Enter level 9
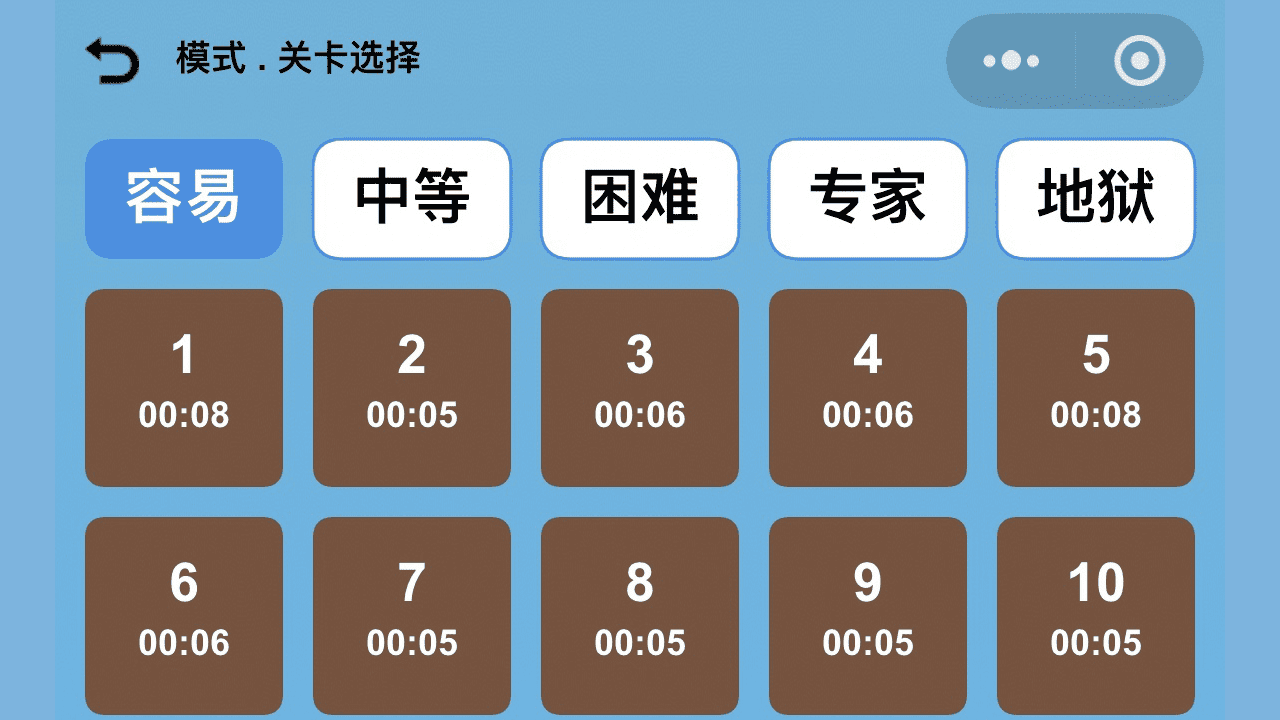The width and height of the screenshot is (1280, 720). pyautogui.click(x=868, y=614)
